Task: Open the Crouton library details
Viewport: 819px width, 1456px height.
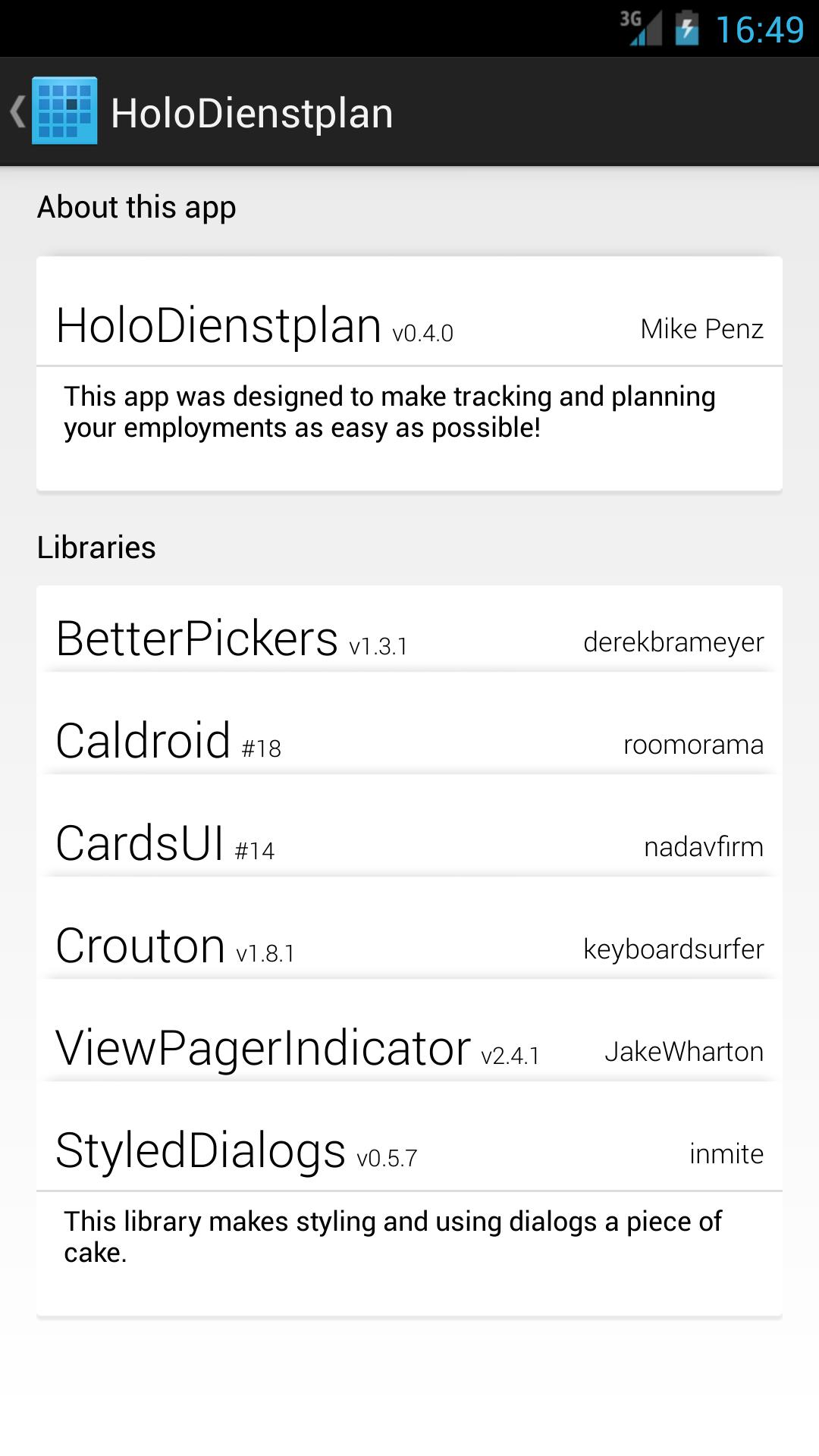Action: click(409, 946)
